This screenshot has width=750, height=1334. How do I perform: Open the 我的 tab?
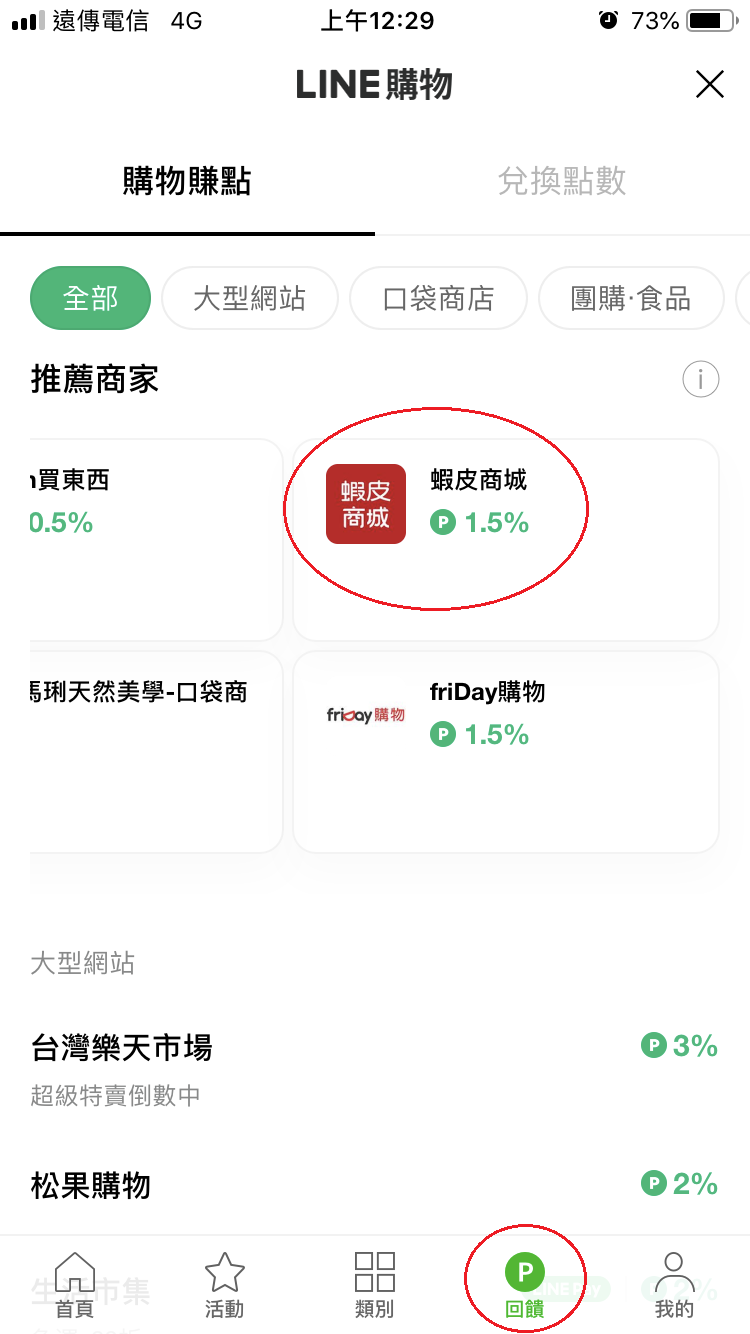point(675,1285)
